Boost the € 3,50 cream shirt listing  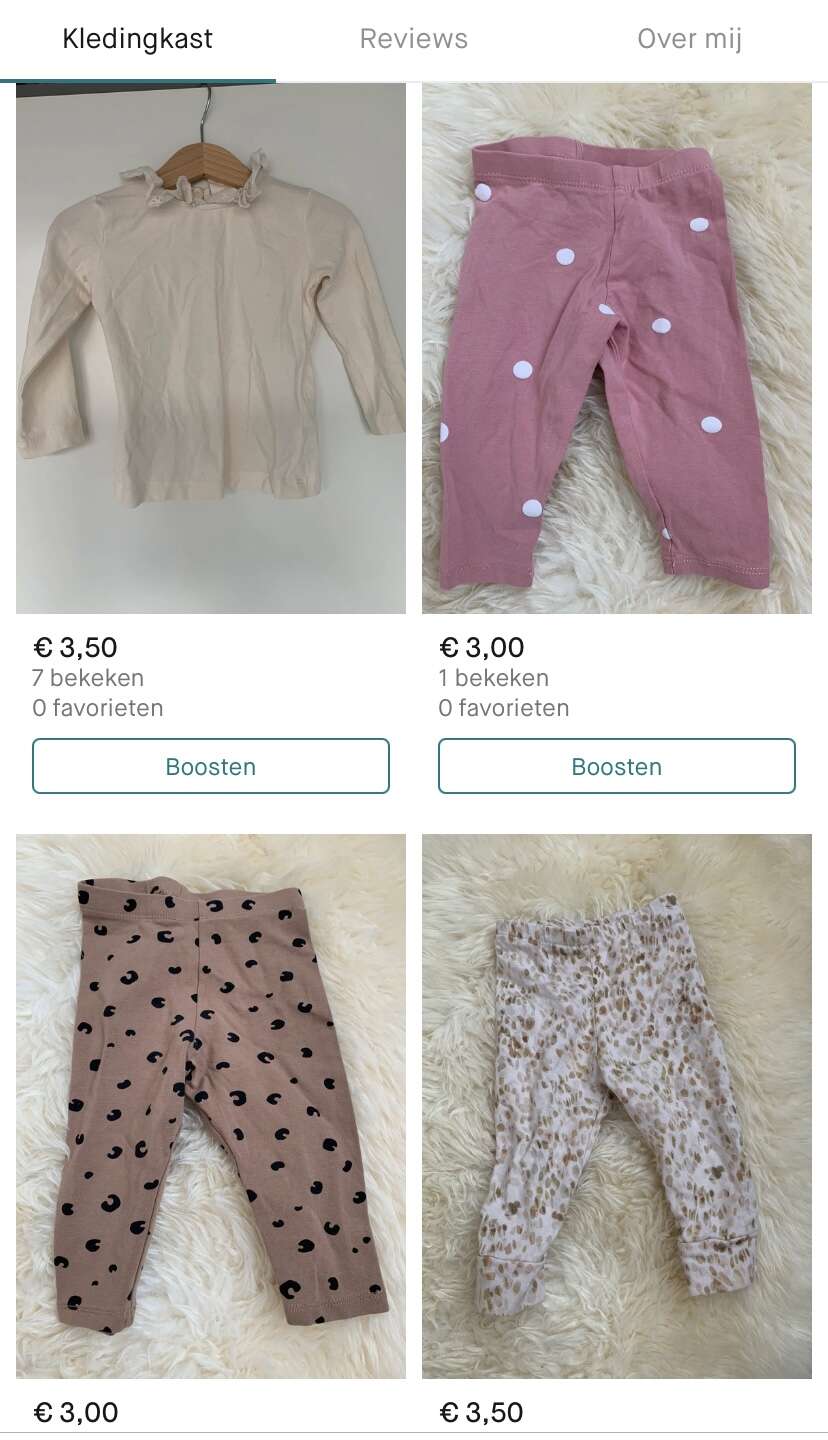[x=211, y=766]
